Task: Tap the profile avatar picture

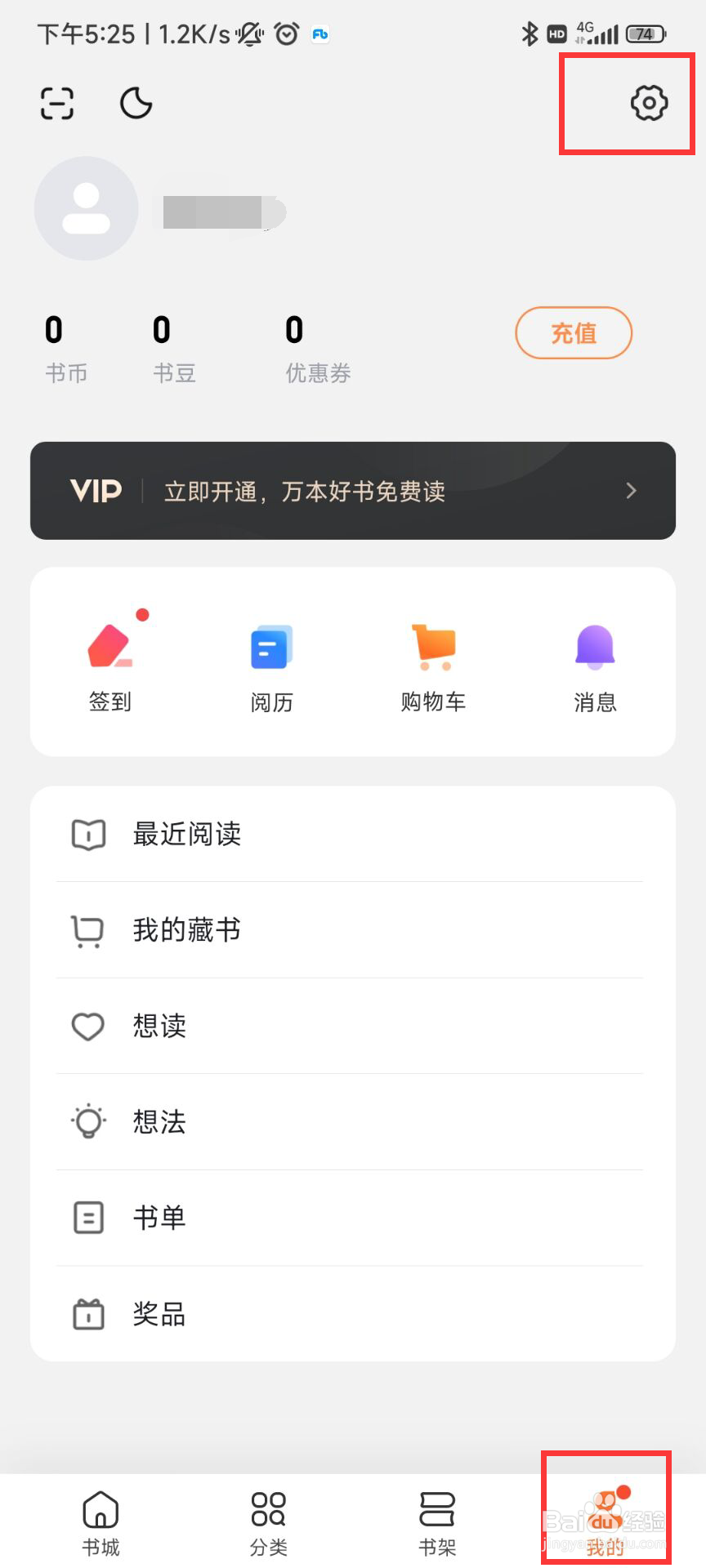Action: [x=86, y=209]
